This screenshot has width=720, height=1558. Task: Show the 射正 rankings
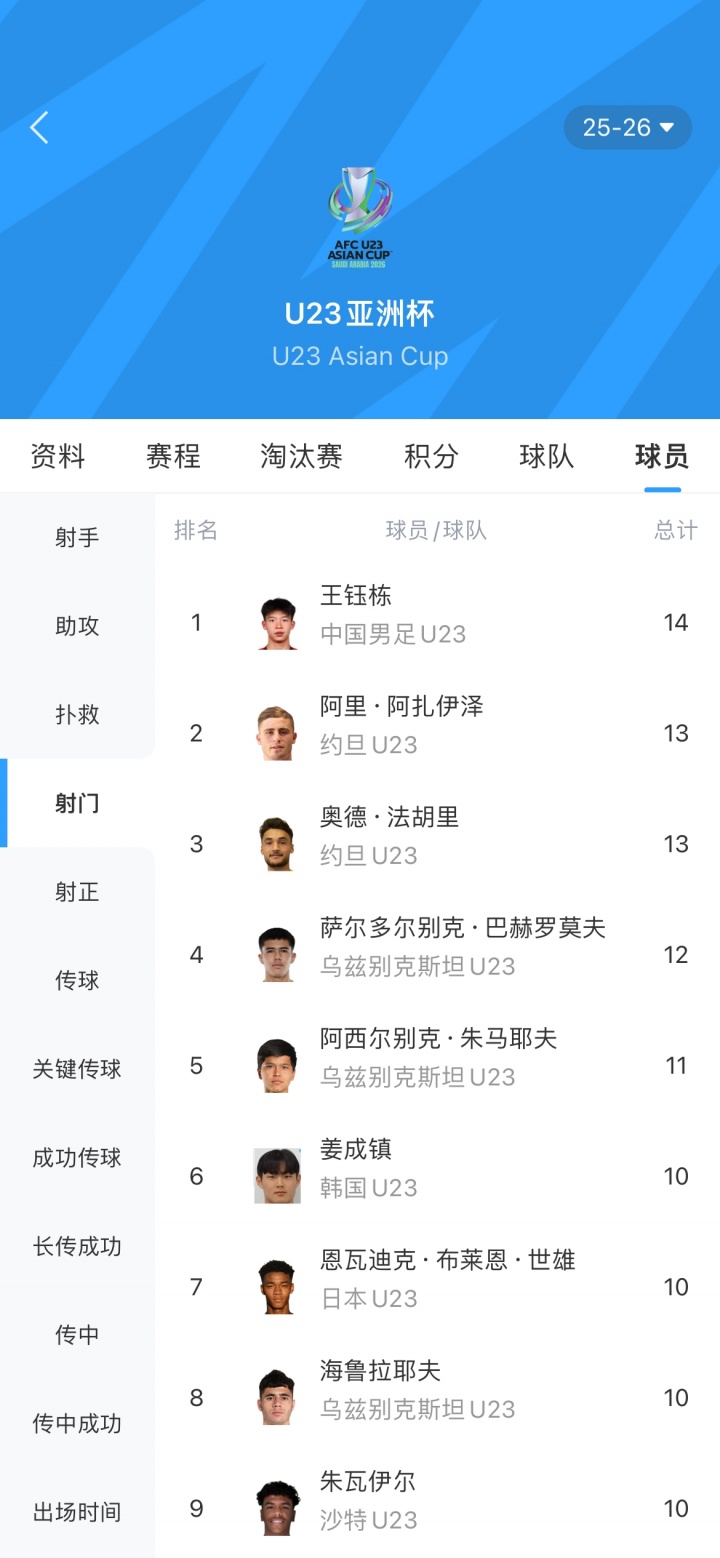77,892
